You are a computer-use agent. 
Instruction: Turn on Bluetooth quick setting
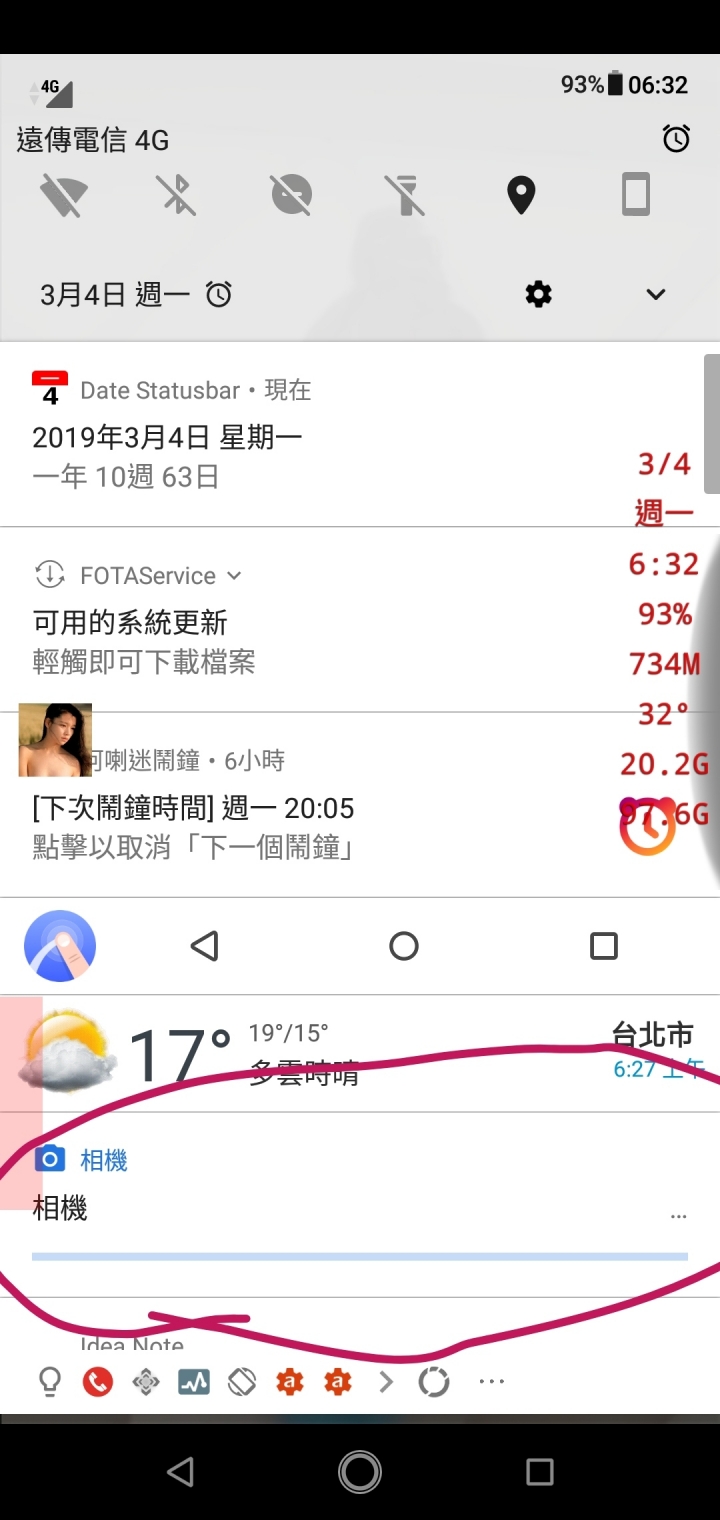coord(178,195)
